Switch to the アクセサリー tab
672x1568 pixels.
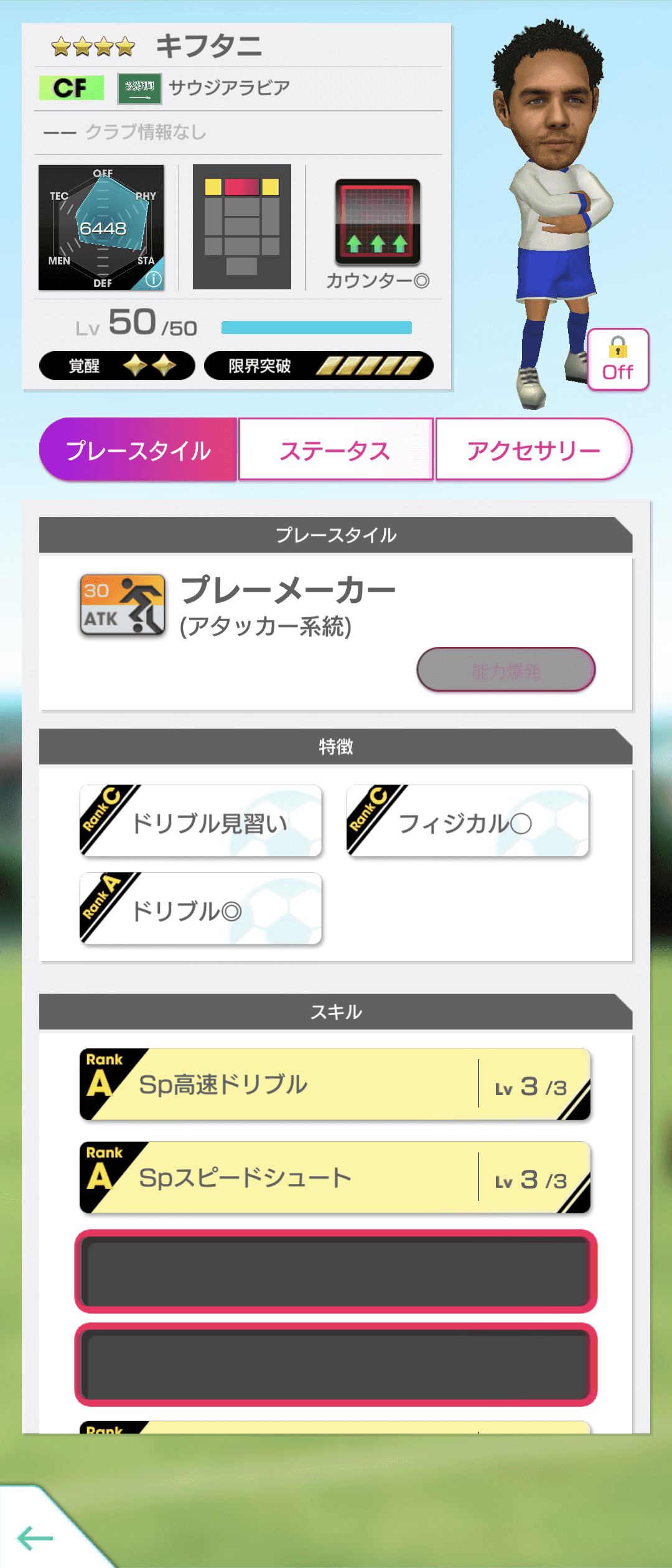coord(534,449)
